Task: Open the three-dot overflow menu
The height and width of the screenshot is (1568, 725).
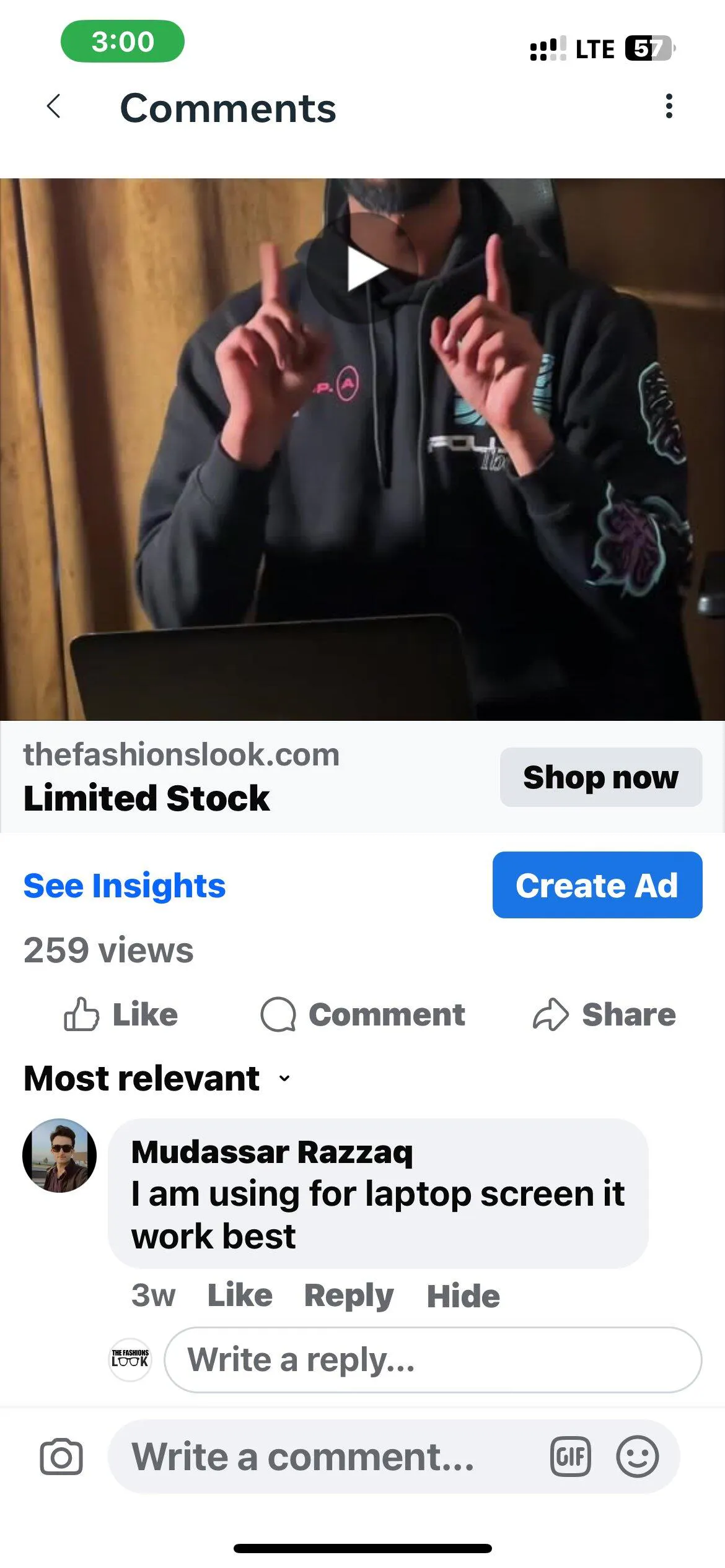Action: (x=669, y=107)
